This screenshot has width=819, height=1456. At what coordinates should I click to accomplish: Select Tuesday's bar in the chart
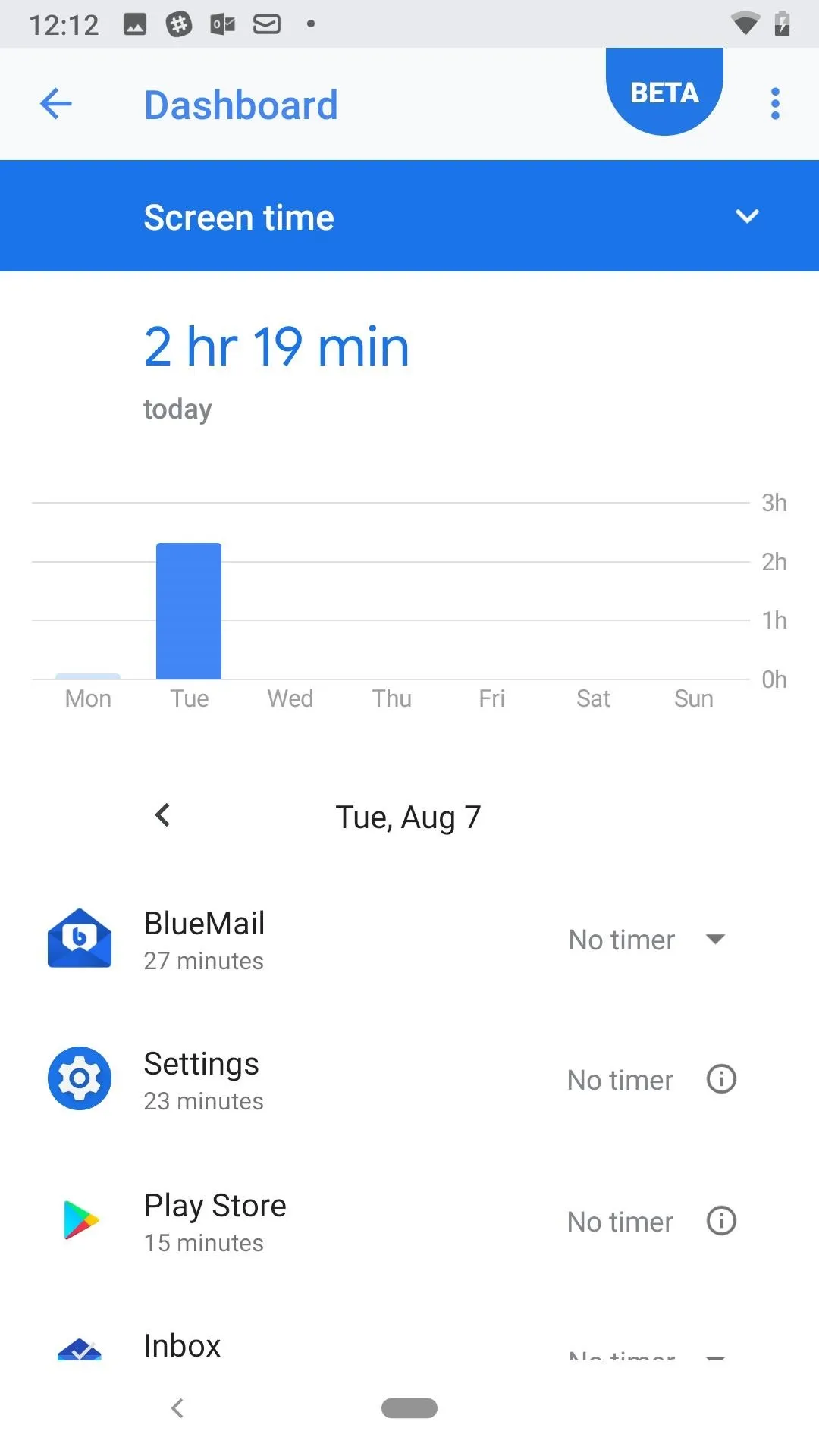coord(189,611)
